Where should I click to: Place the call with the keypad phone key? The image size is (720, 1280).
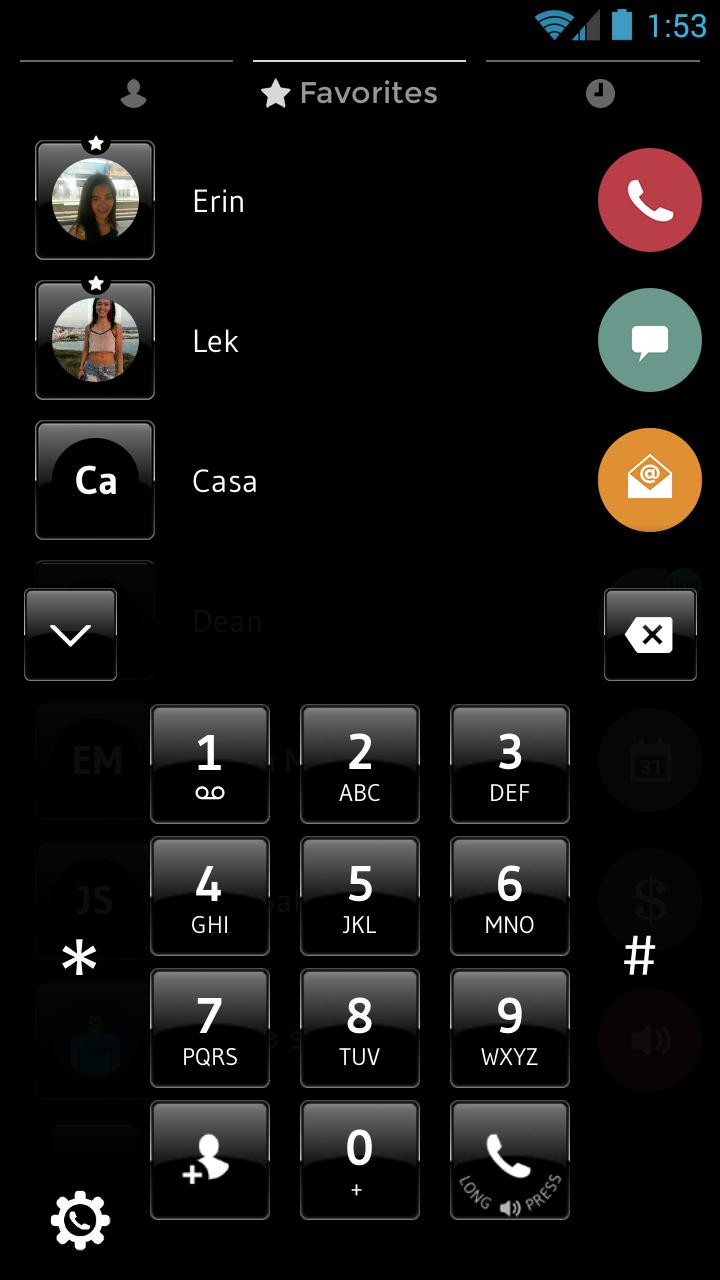(x=509, y=1160)
